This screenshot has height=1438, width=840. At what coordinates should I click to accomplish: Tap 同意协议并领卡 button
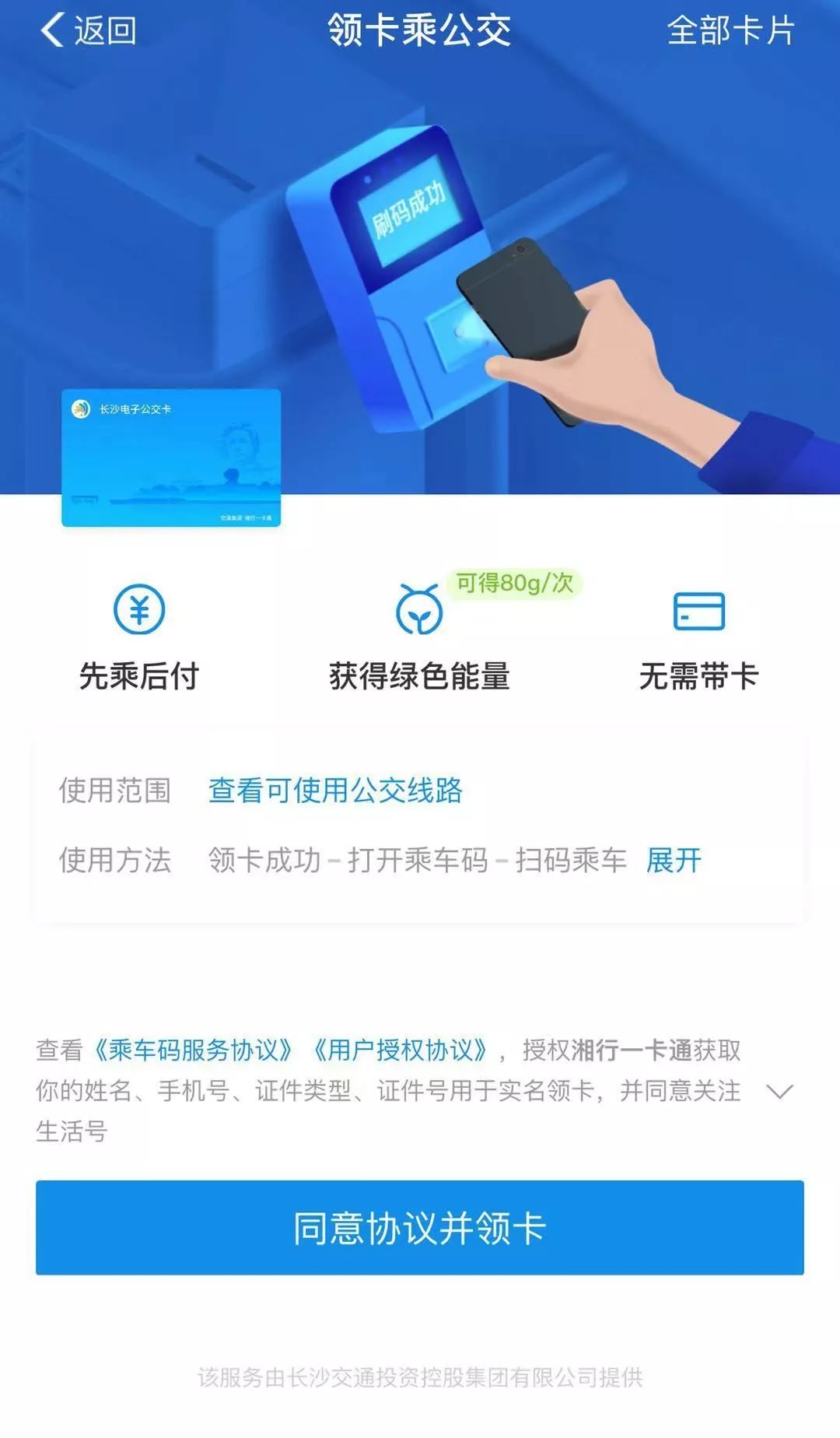point(420,1228)
